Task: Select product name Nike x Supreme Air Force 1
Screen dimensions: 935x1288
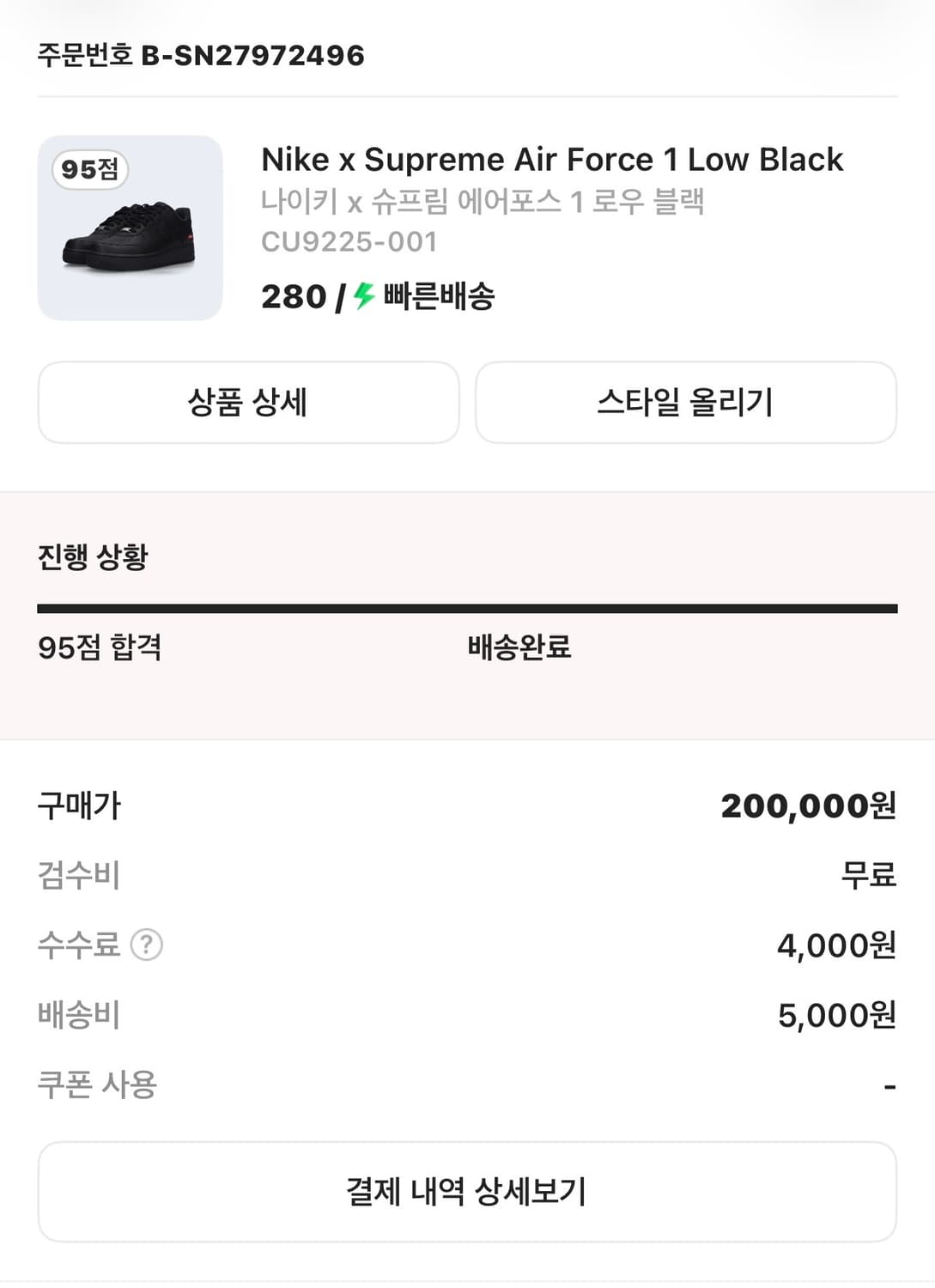Action: pos(552,160)
